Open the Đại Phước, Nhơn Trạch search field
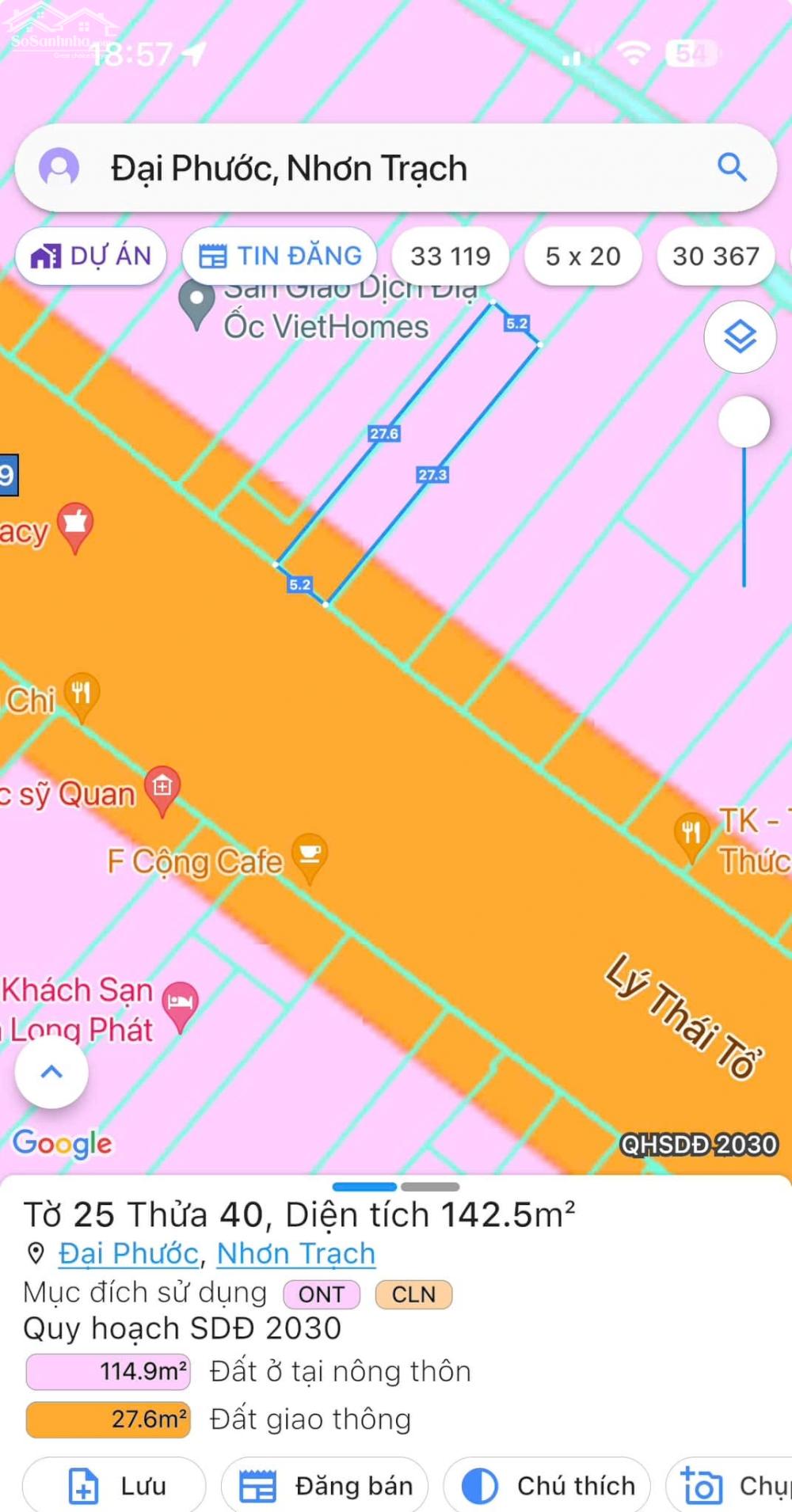Viewport: 792px width, 1512px height. coord(380,169)
